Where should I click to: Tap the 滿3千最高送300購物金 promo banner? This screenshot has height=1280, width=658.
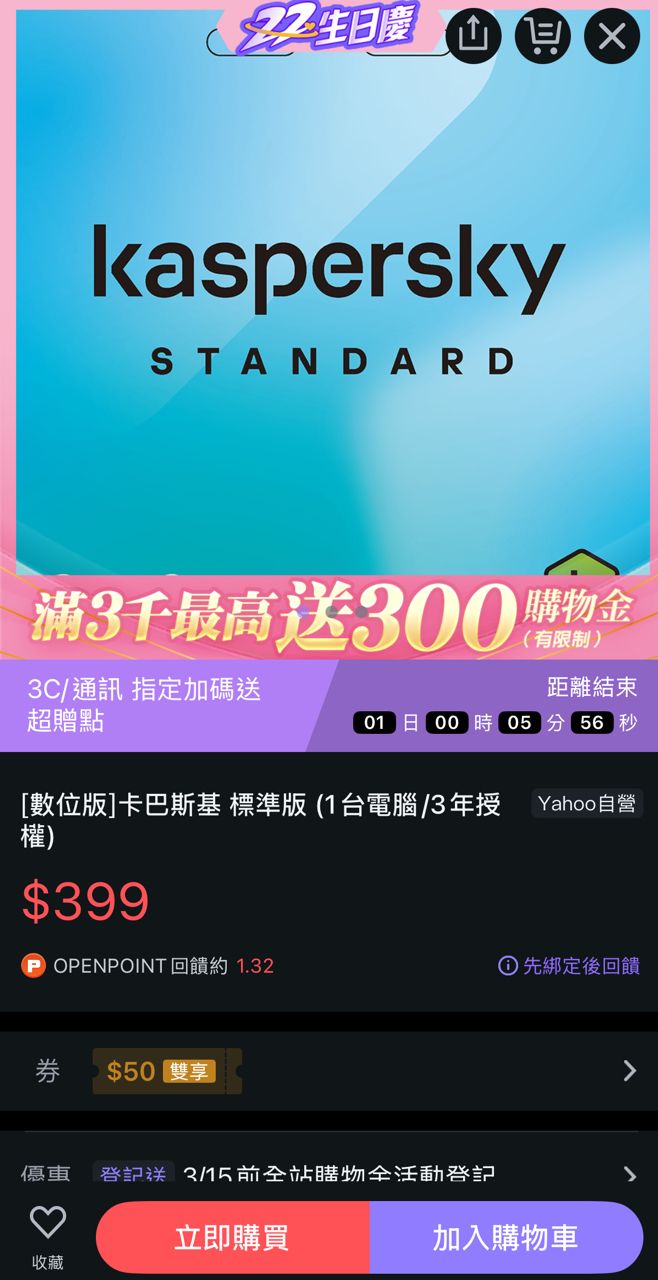(329, 612)
